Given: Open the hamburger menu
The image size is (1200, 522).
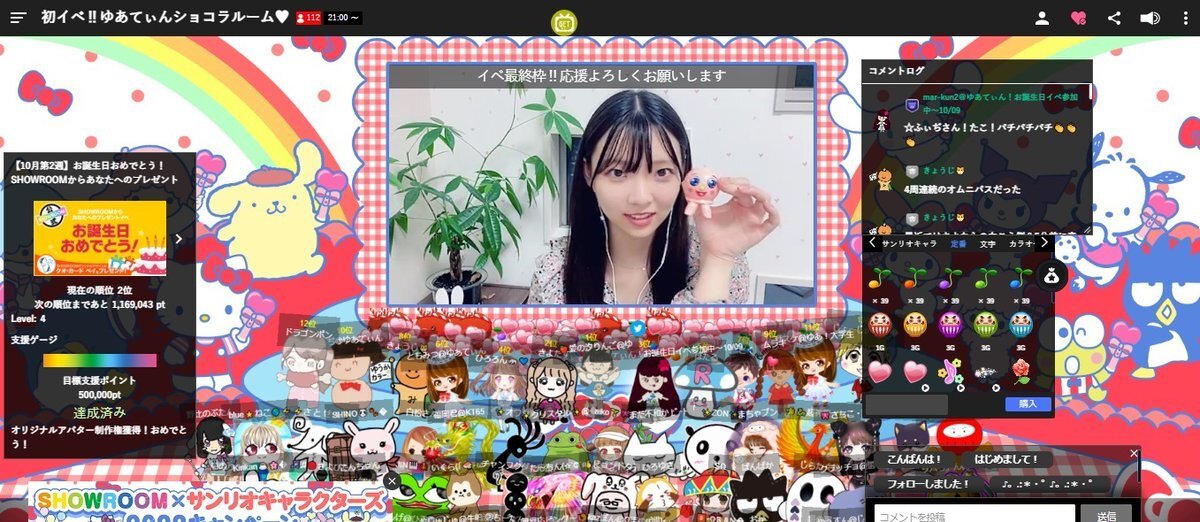Looking at the screenshot, I should (18, 17).
